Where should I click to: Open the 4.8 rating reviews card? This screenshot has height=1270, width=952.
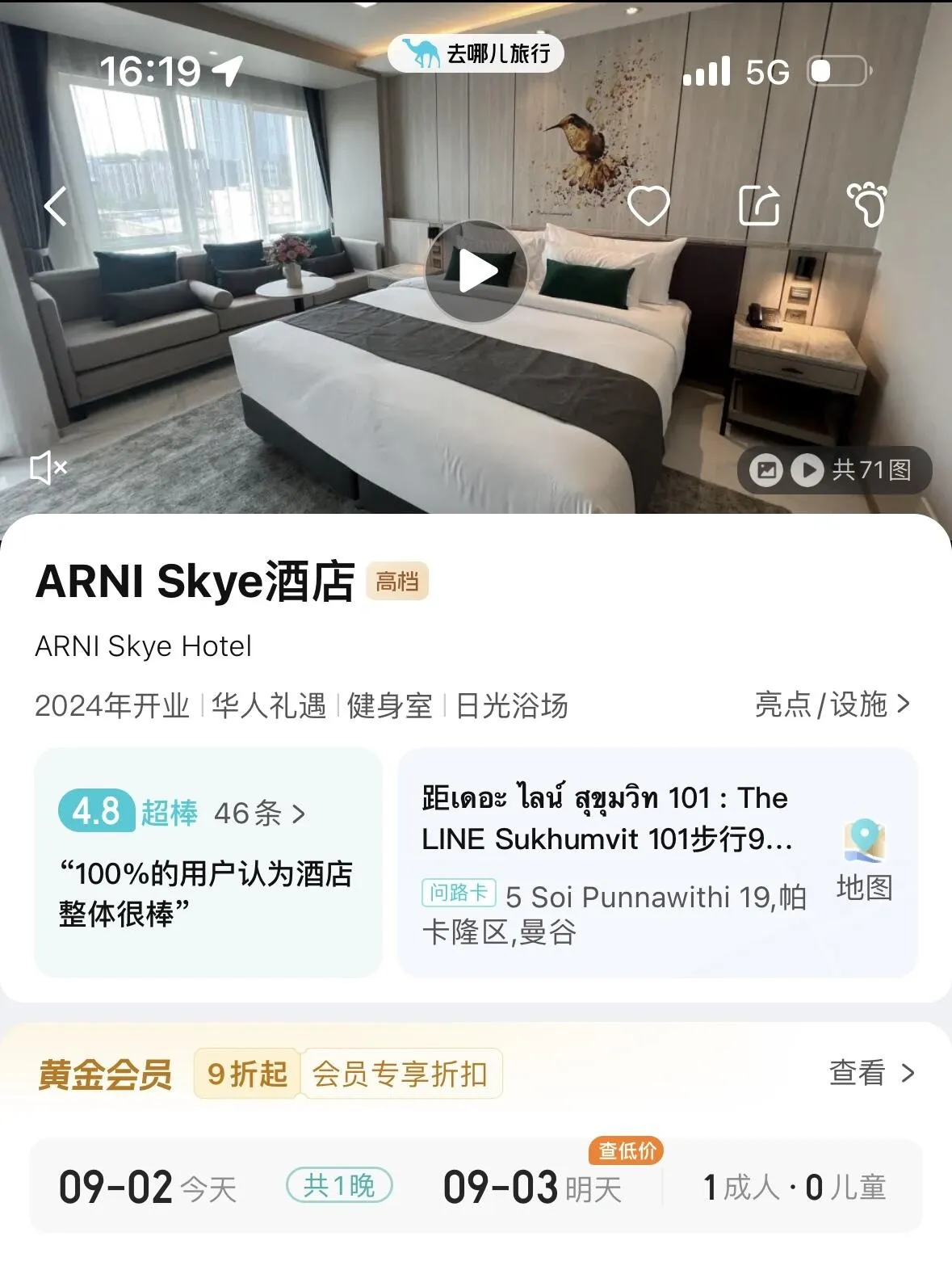208,861
